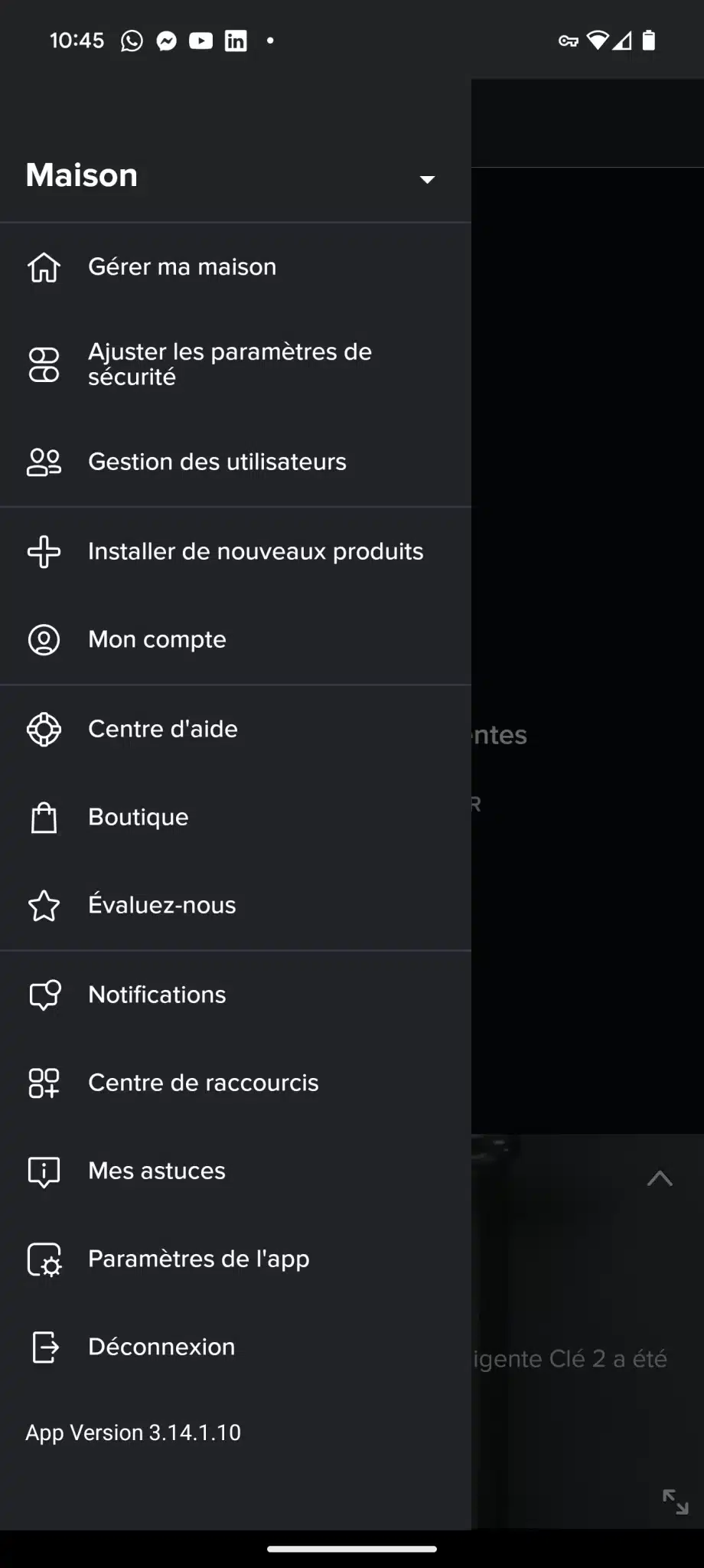Viewport: 704px width, 1568px height.
Task: Tap Déconnexion to log out
Action: [236, 1347]
